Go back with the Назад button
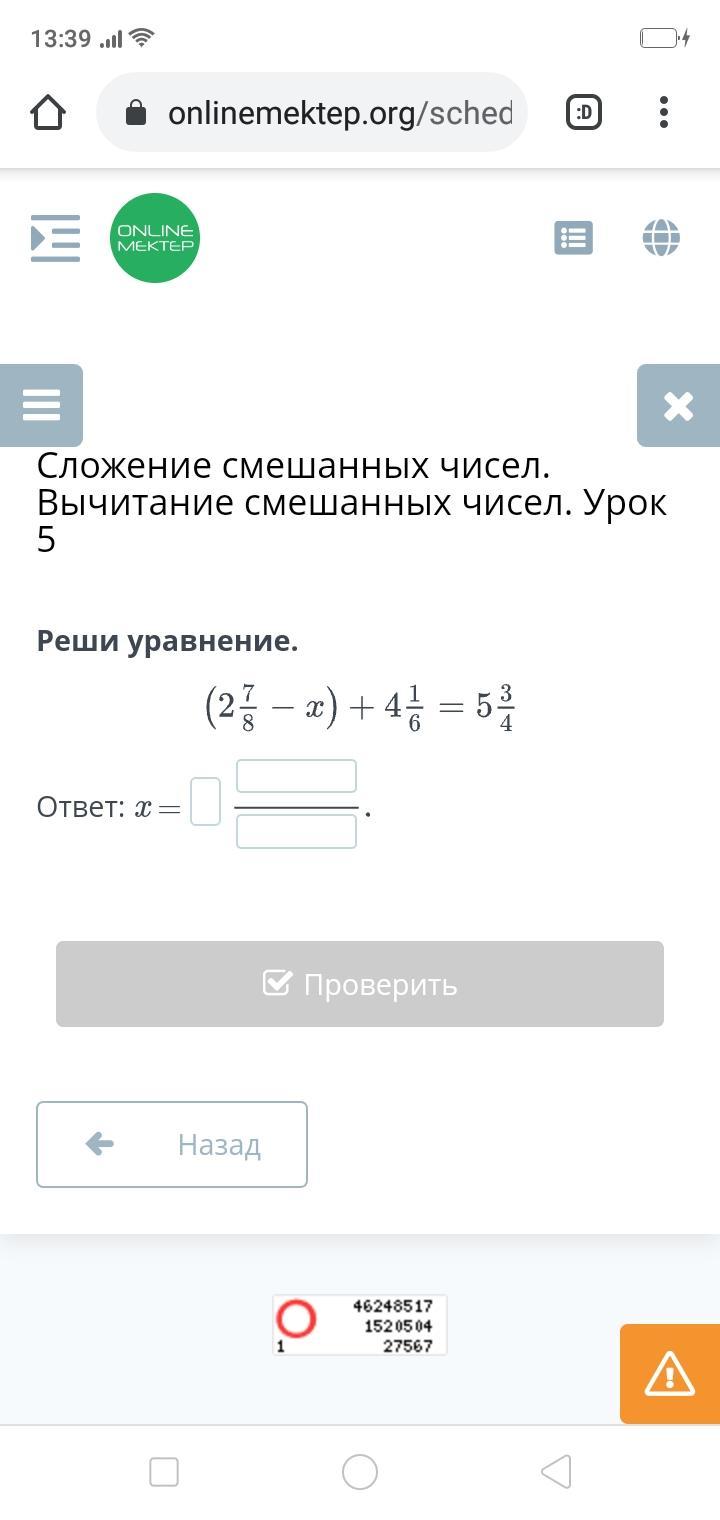720x1520 pixels. (x=172, y=1144)
